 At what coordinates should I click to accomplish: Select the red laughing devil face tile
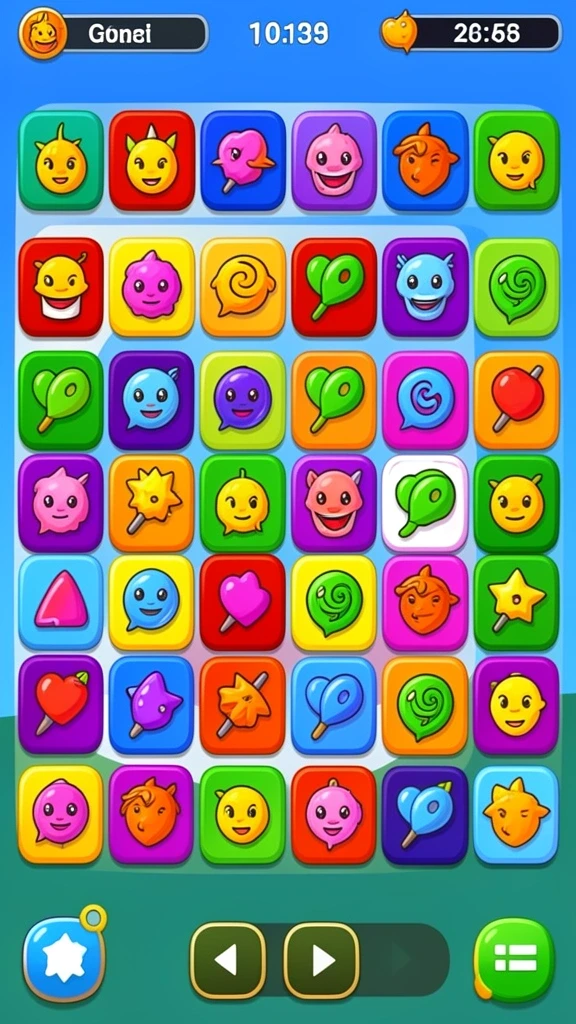click(334, 504)
